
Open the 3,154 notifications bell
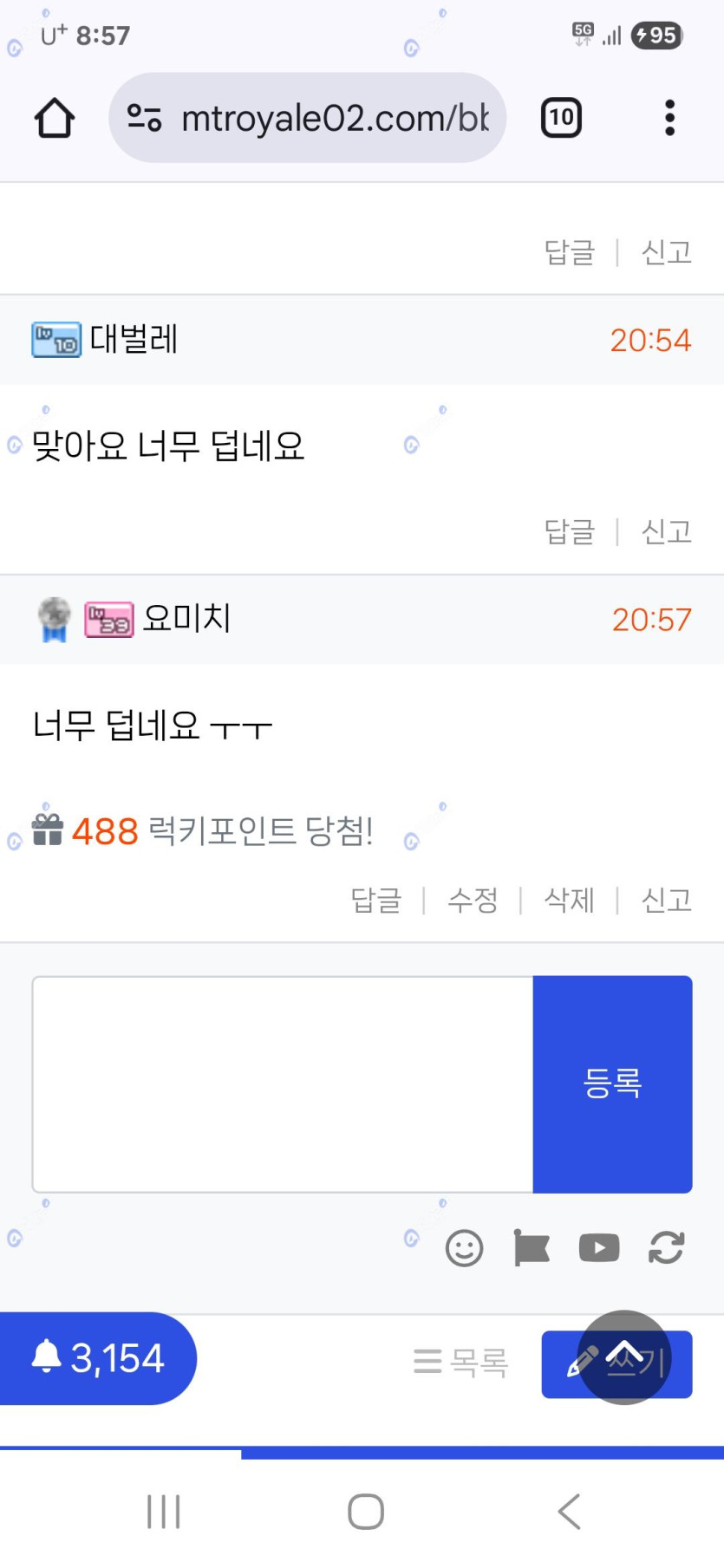(x=98, y=1358)
